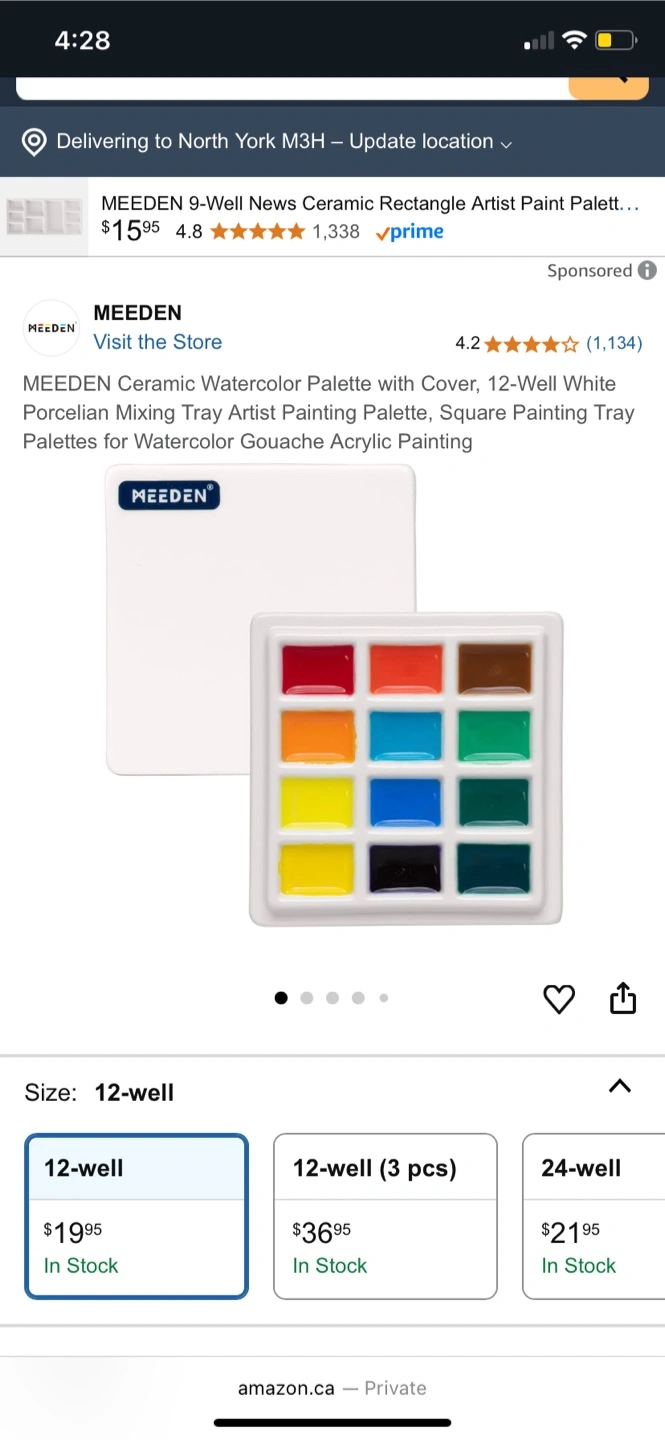Visit the MEEDEN store
The height and width of the screenshot is (1440, 665).
coord(157,342)
